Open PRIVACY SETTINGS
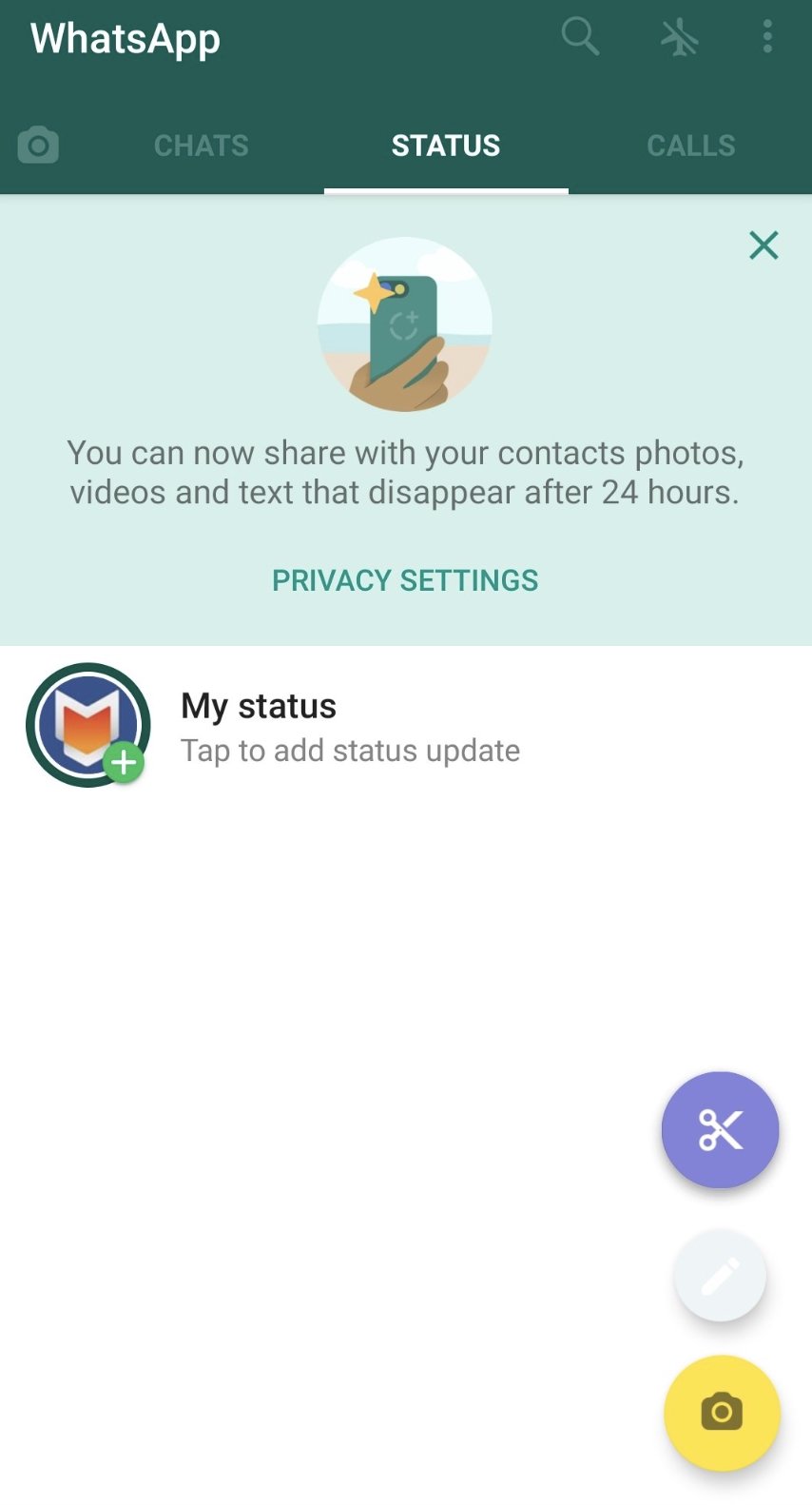 tap(405, 579)
